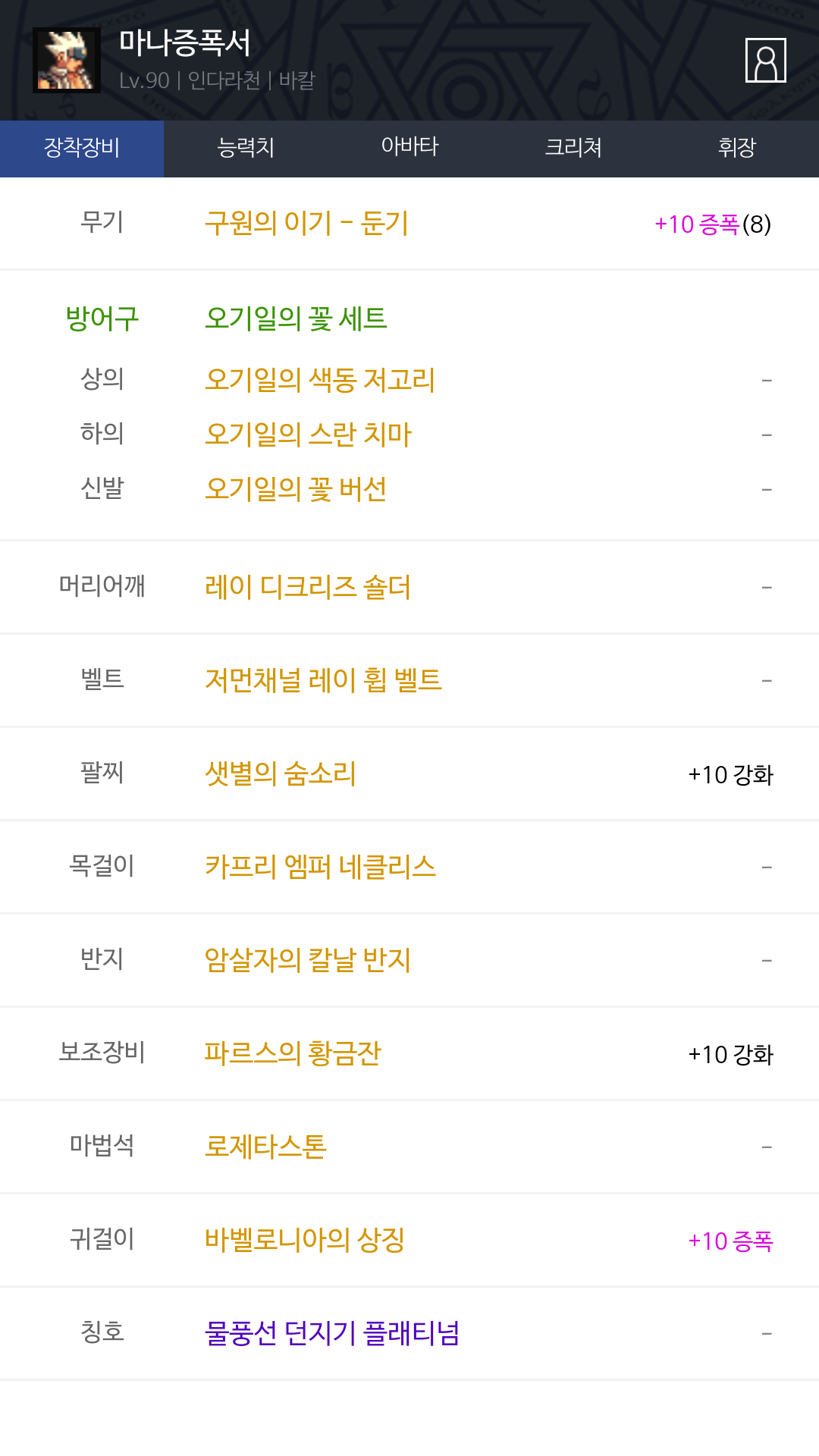The height and width of the screenshot is (1456, 819).
Task: Open the 크리쳐 tab
Action: 573,149
